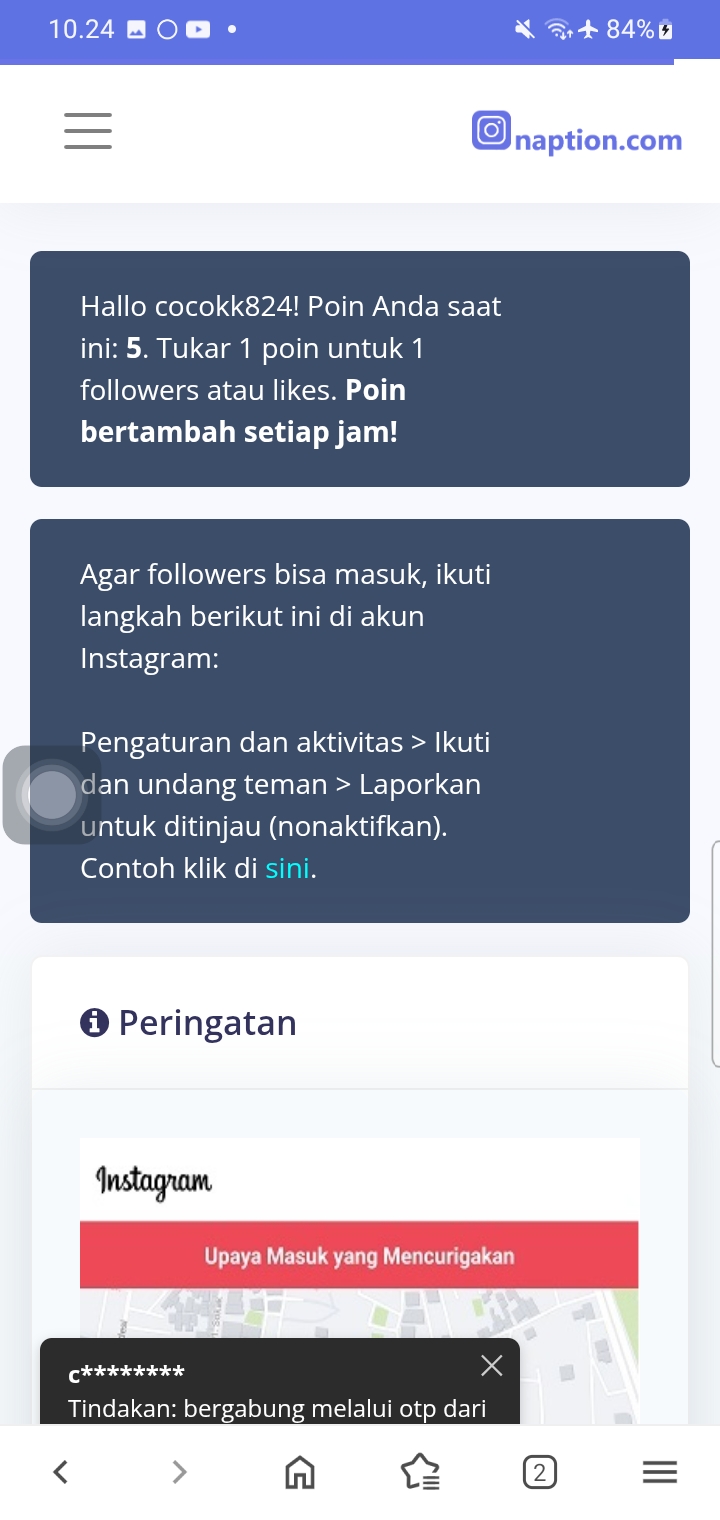720x1520 pixels.
Task: Tap the floating assistive touch button
Action: pos(52,795)
